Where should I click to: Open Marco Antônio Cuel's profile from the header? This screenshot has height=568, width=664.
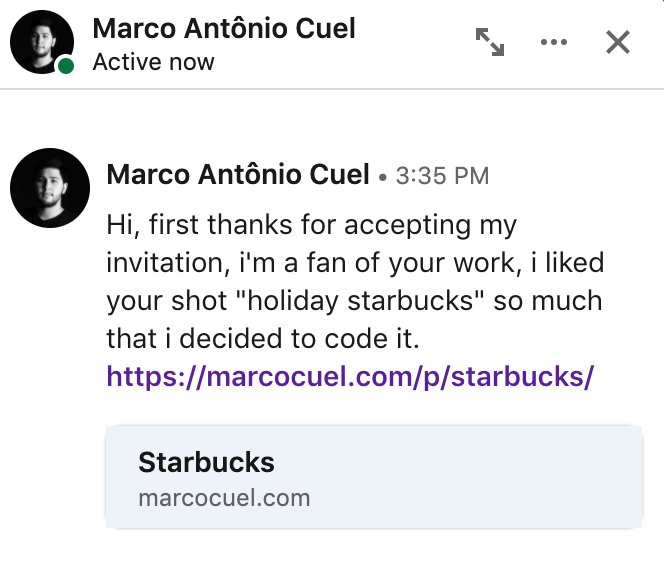pyautogui.click(x=223, y=28)
